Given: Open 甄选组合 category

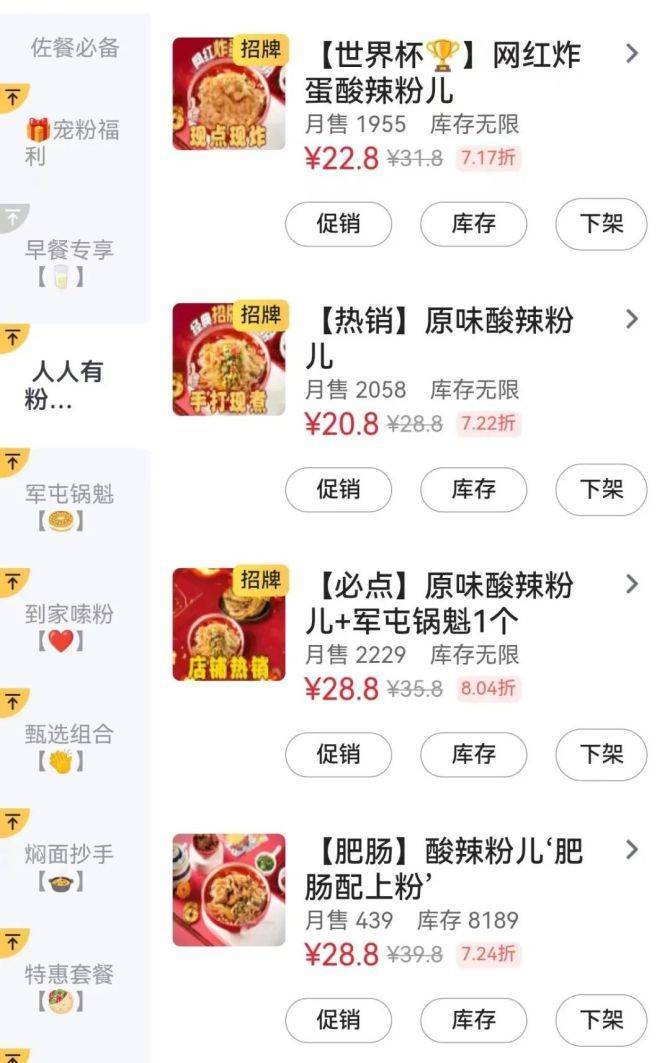Looking at the screenshot, I should pos(69,747).
